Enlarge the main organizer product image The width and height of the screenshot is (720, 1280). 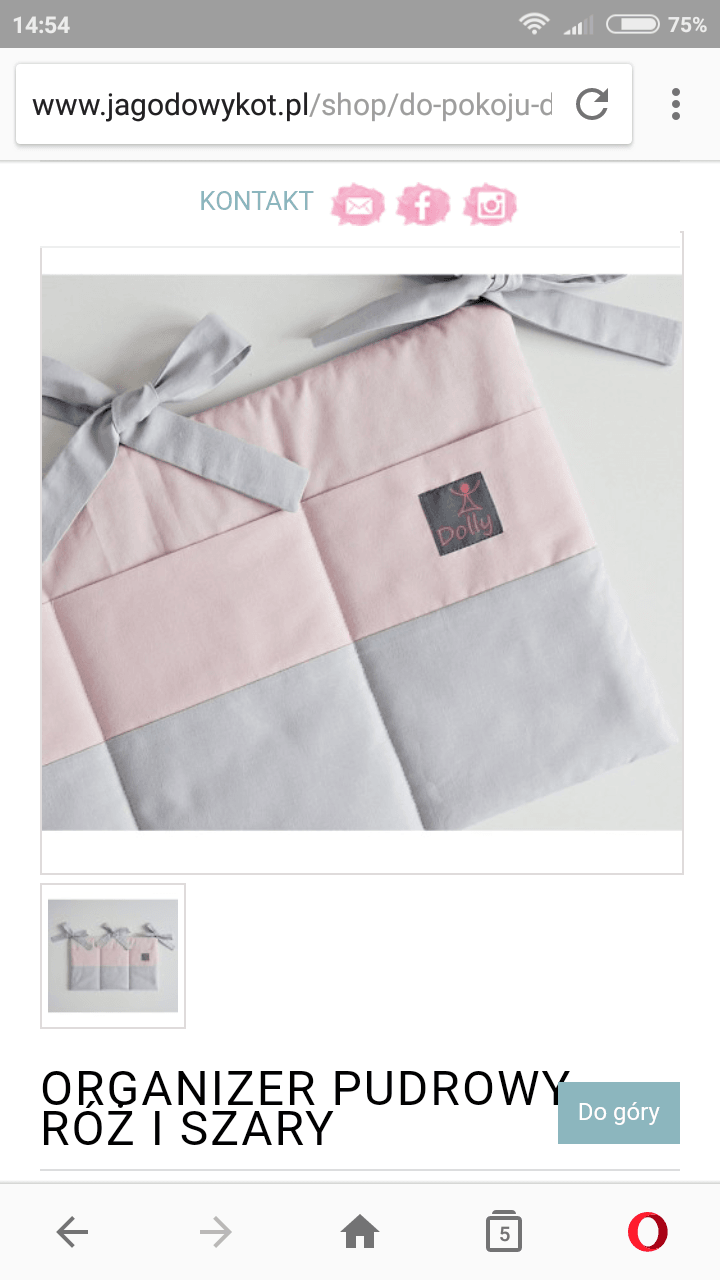pos(362,552)
